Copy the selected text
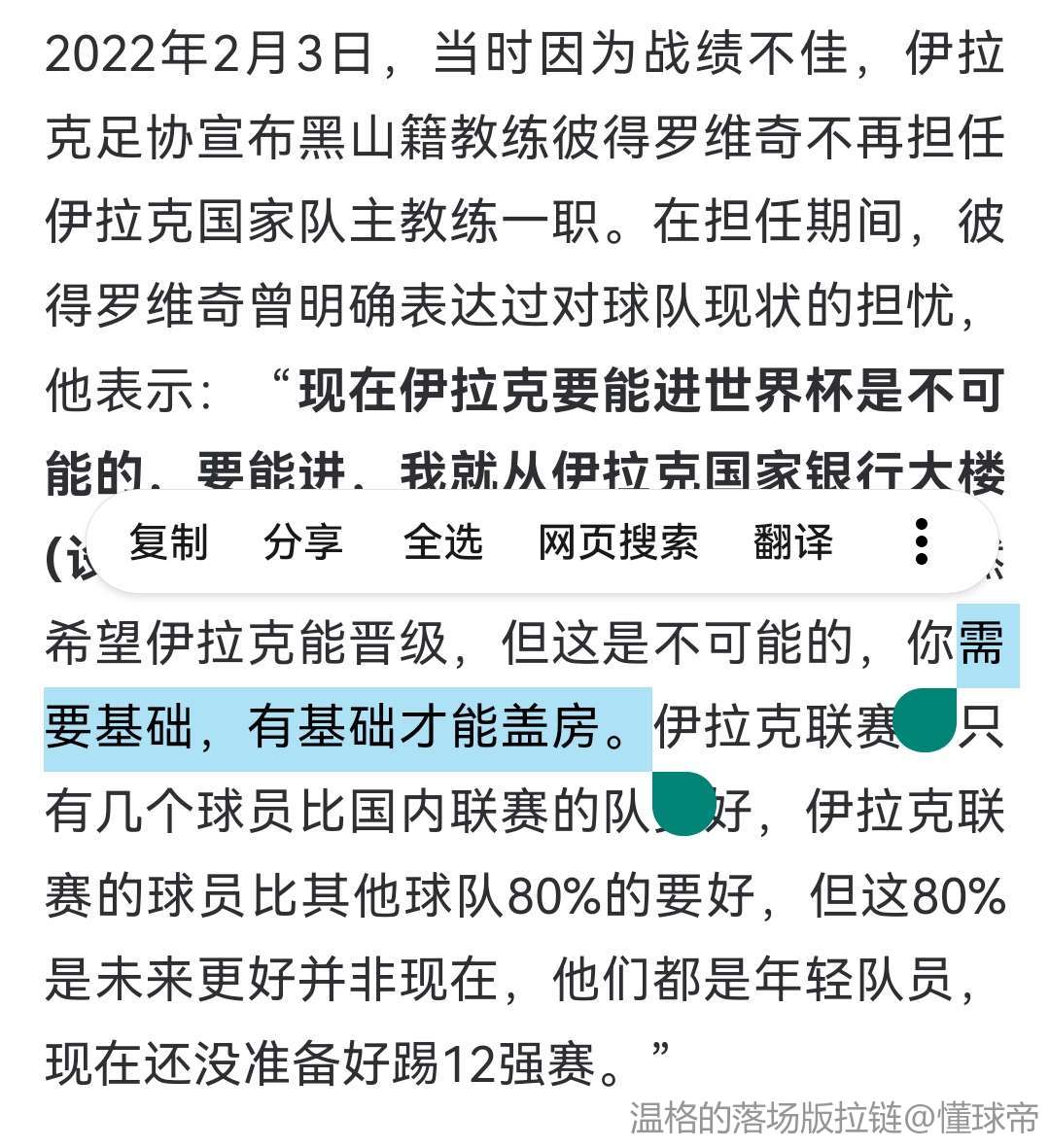The width and height of the screenshot is (1050, 1148). coord(168,542)
